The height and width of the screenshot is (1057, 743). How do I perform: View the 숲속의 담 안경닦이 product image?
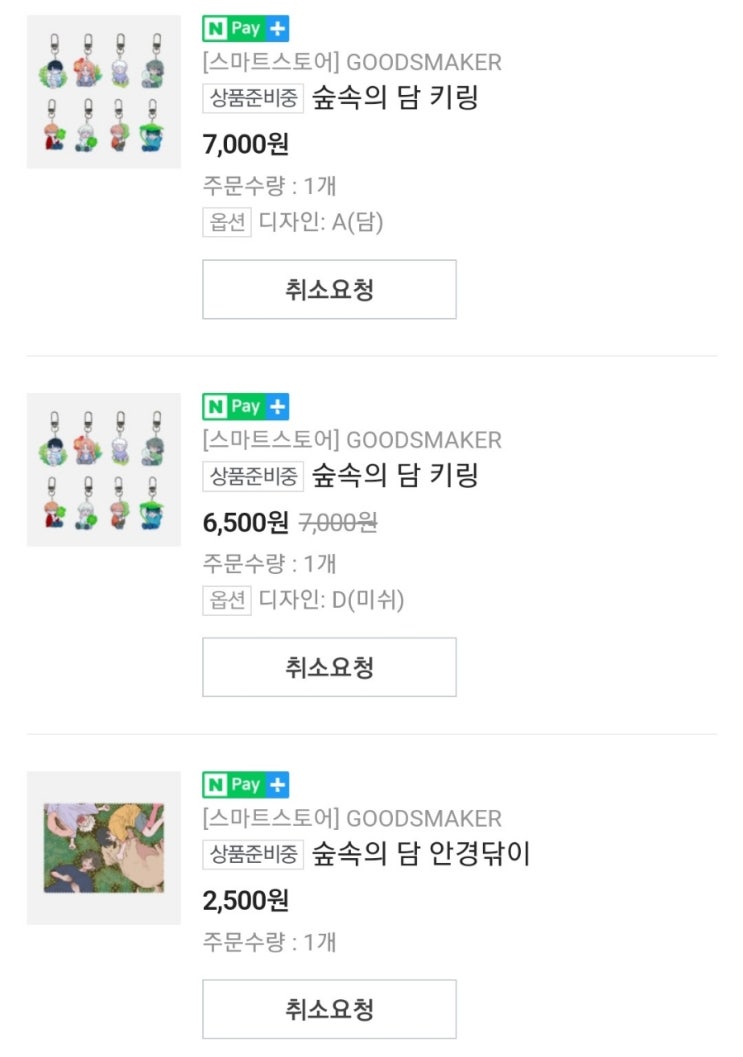pos(104,848)
